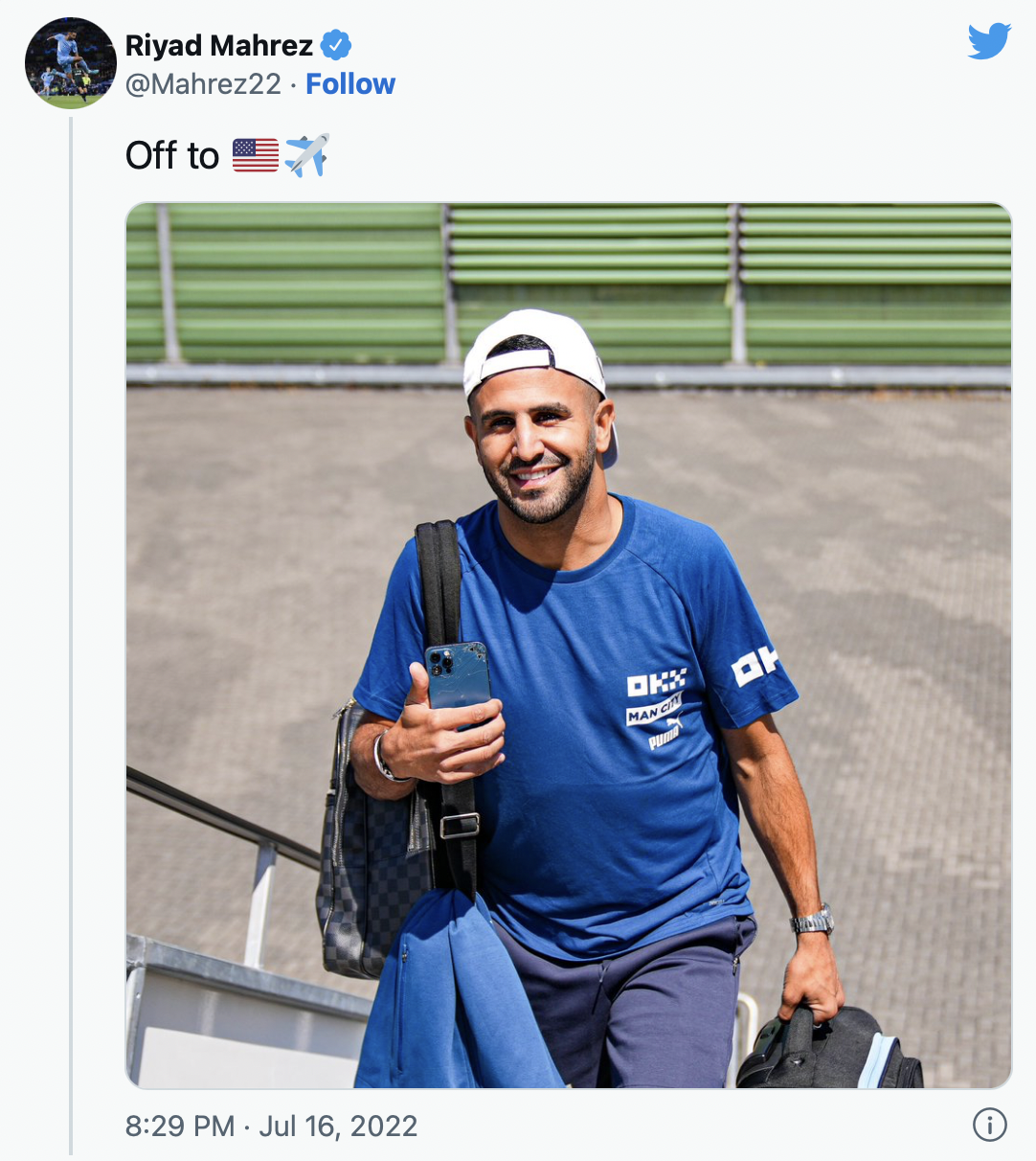Follow the Mahrez22 account
The height and width of the screenshot is (1161, 1036).
349,84
